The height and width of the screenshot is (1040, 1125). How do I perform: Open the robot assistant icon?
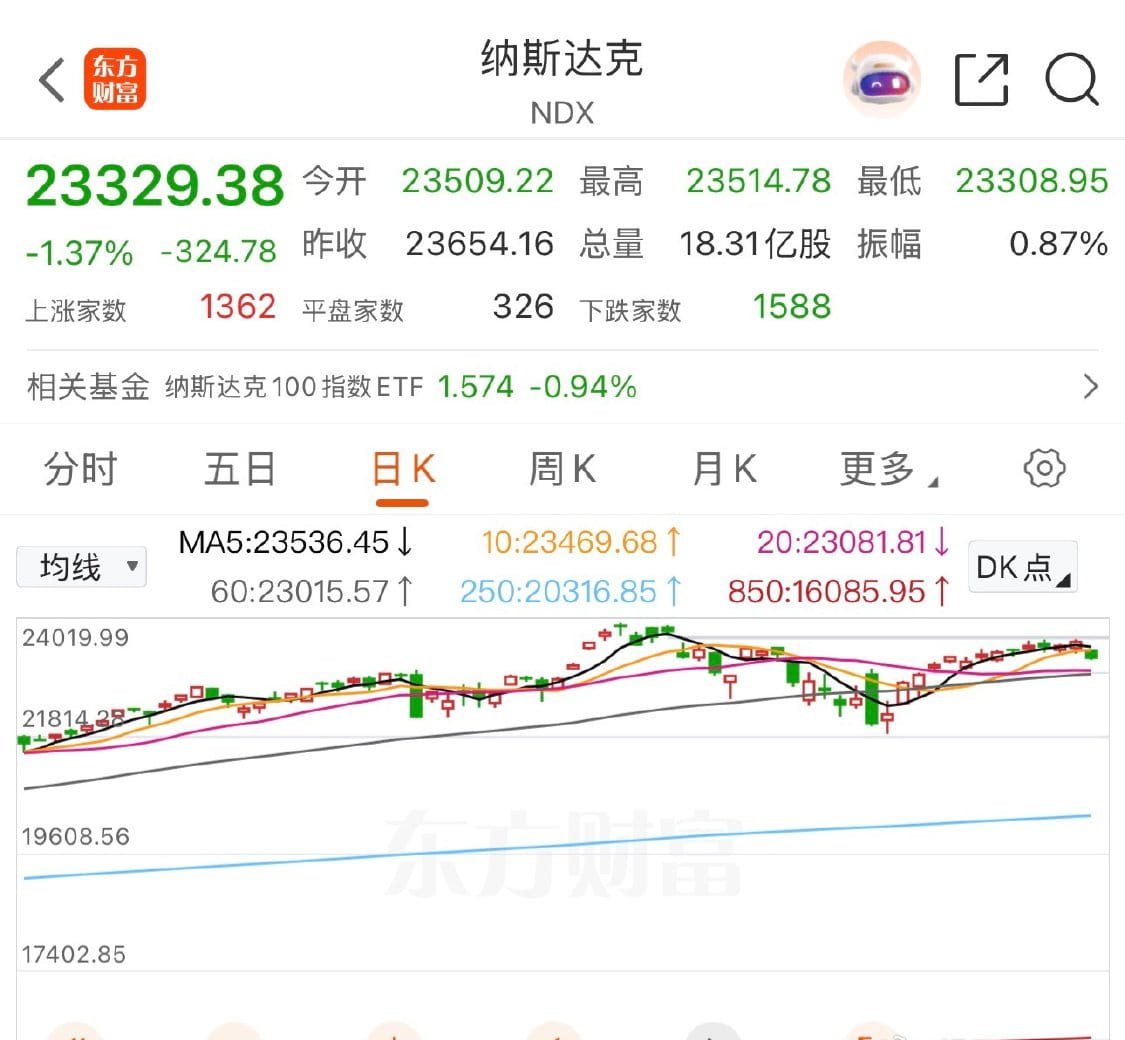[881, 79]
